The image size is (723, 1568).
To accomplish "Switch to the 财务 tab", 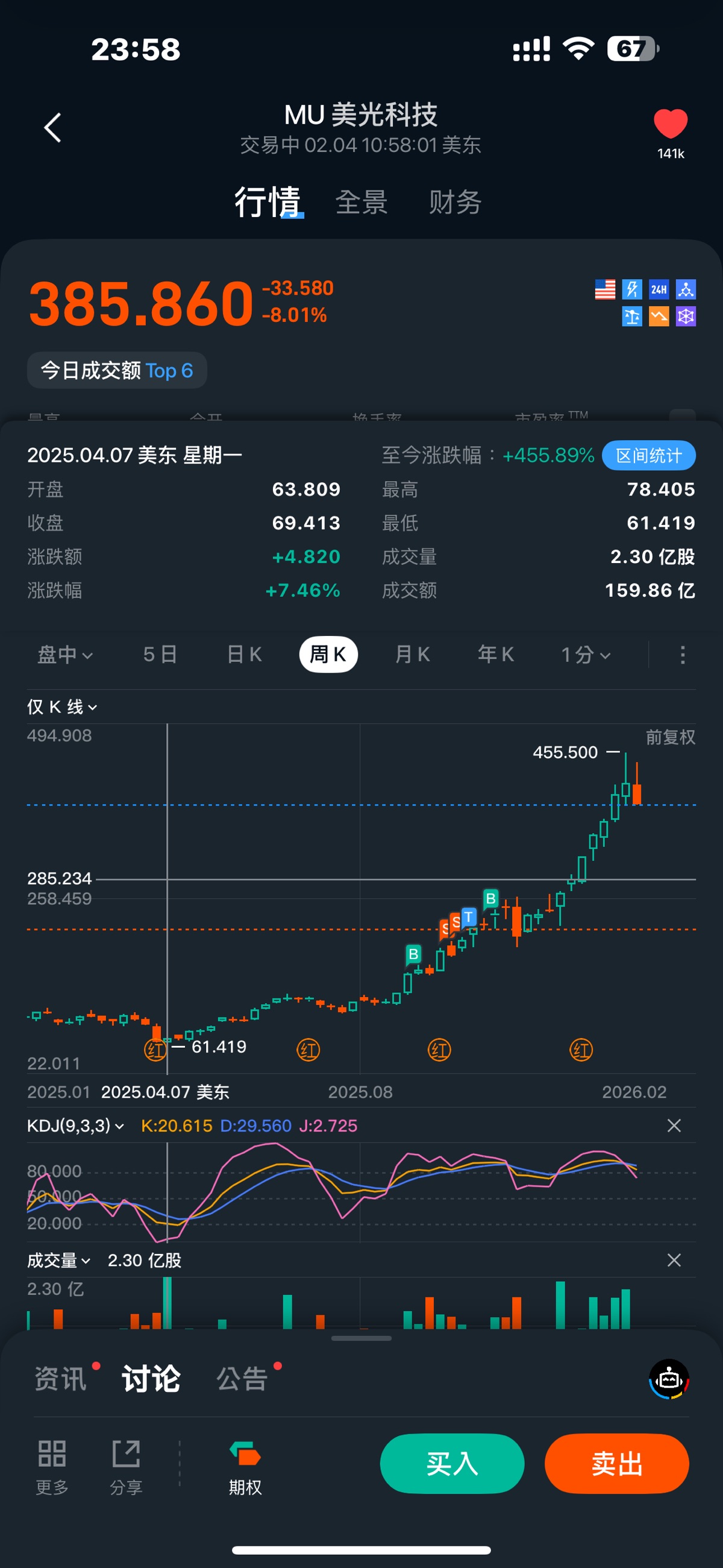I will pos(455,202).
